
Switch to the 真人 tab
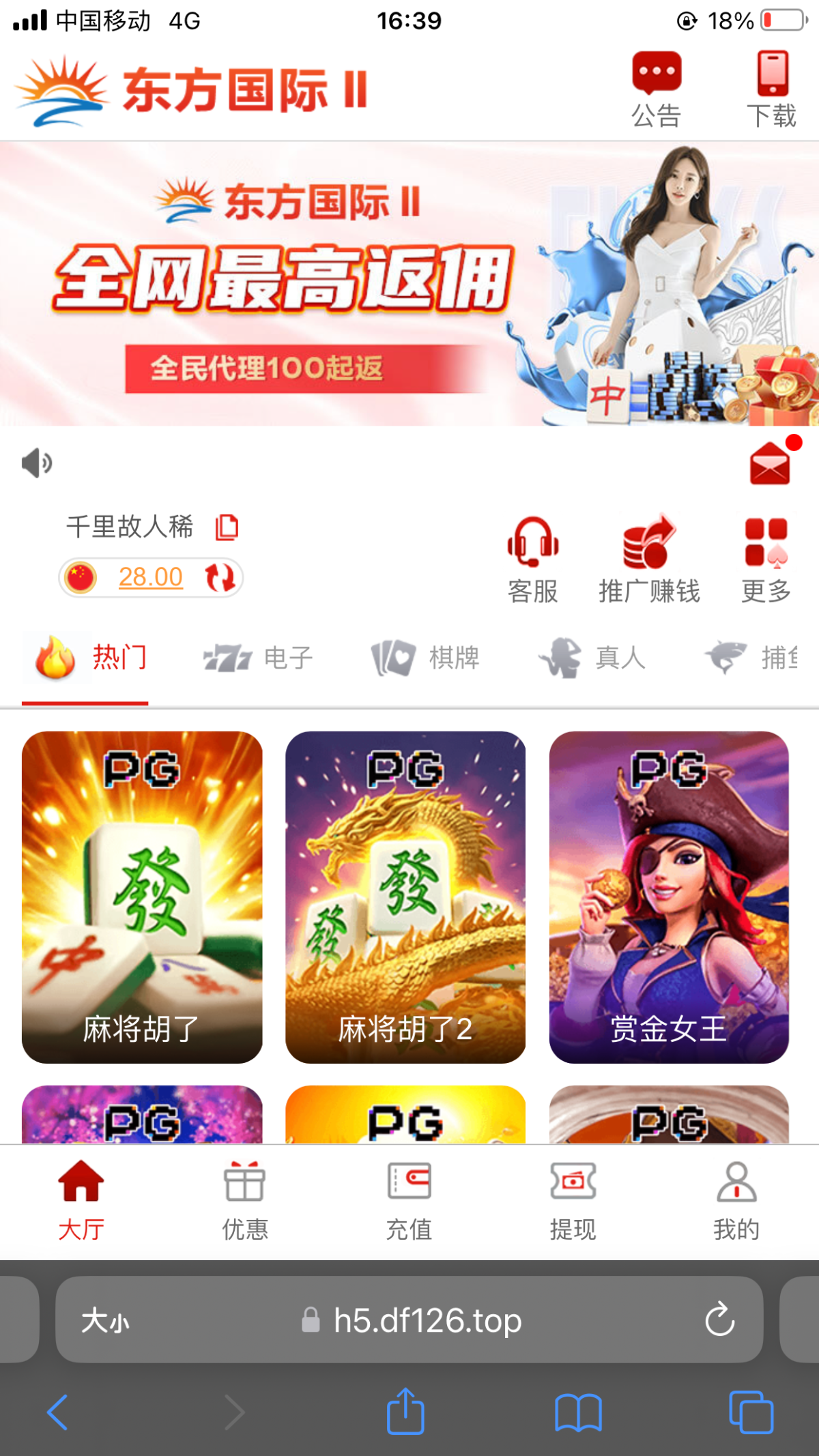tap(592, 658)
